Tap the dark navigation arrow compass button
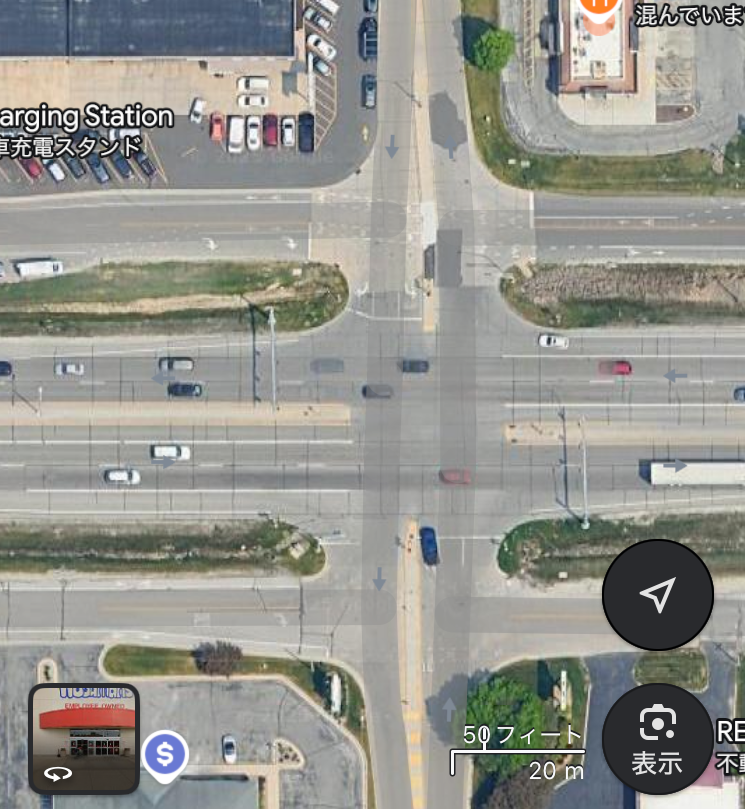 coord(657,594)
